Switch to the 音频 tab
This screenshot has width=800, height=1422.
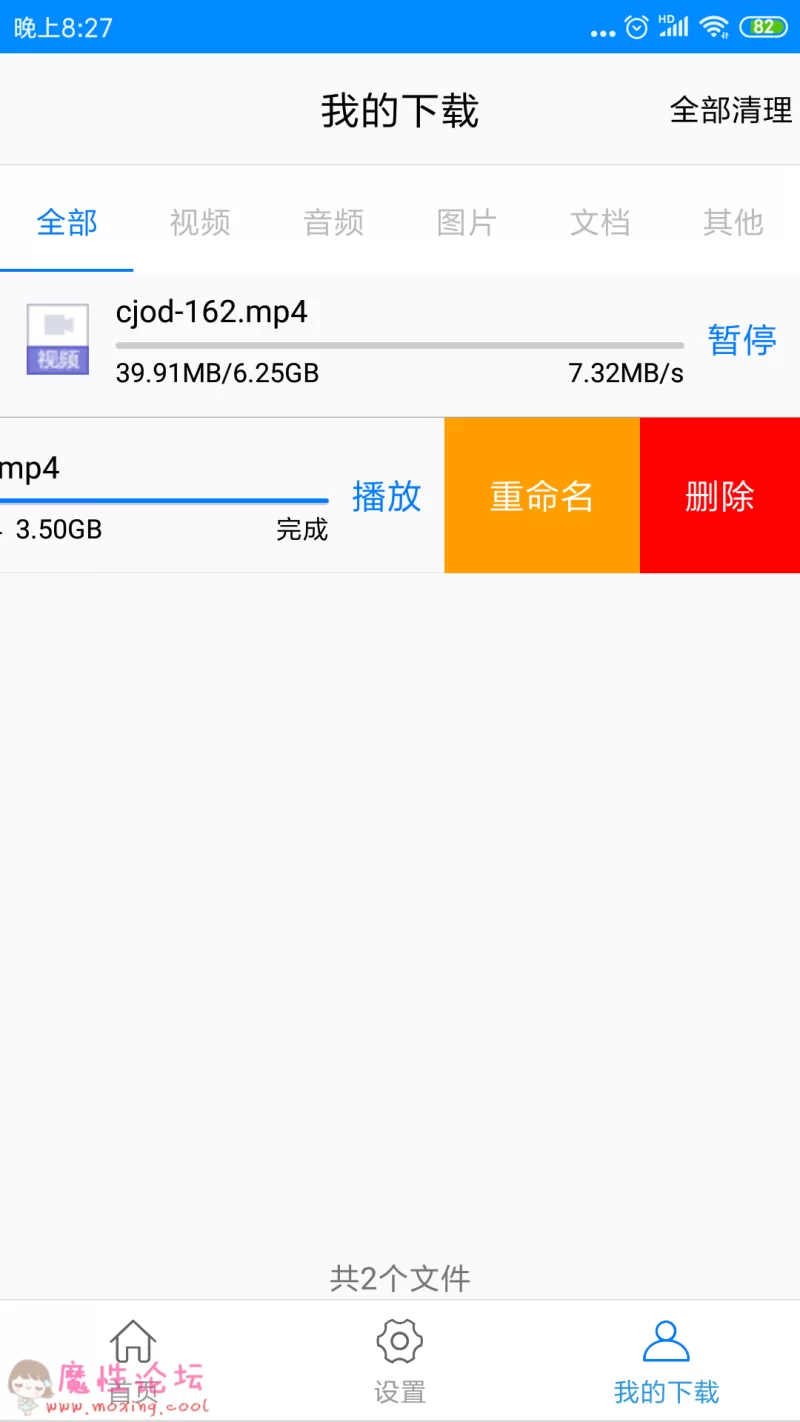click(333, 221)
